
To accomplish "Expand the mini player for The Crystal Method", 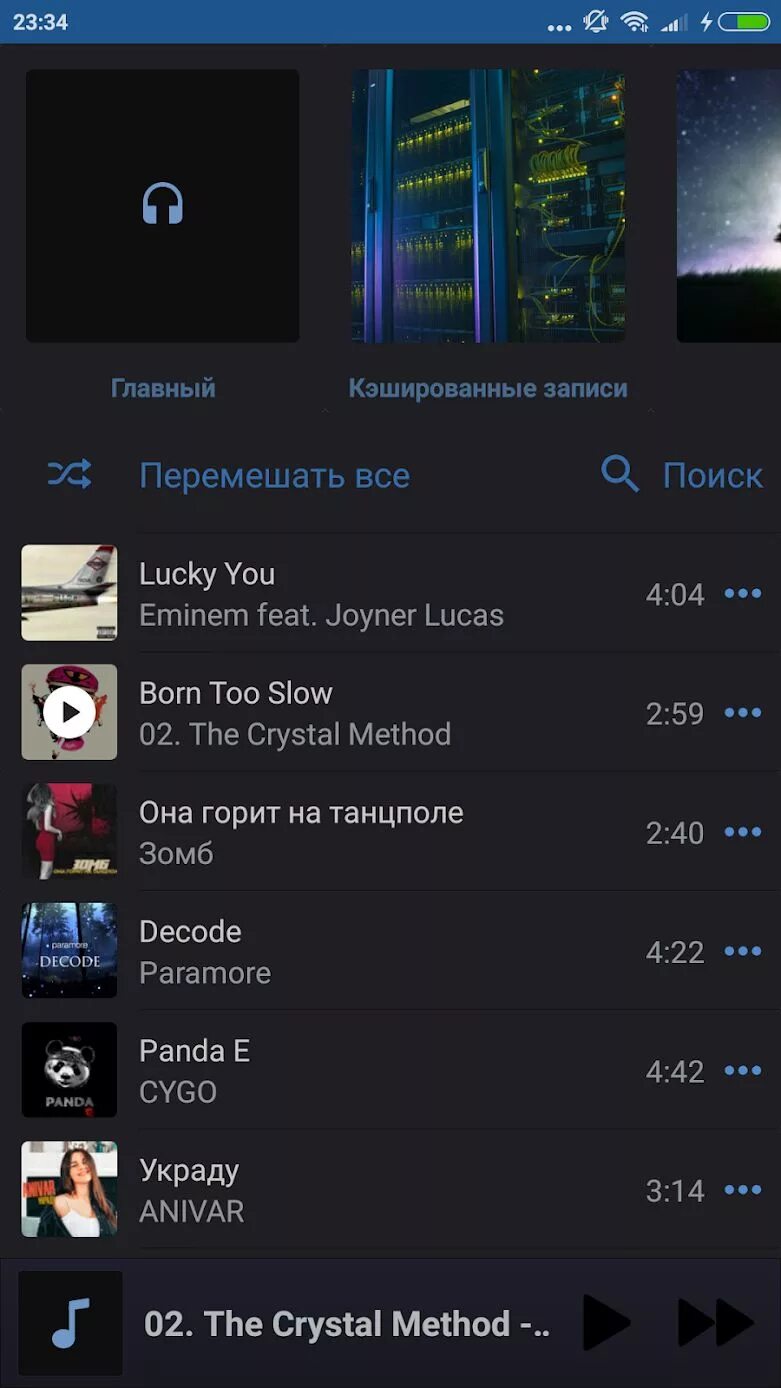I will [x=346, y=1324].
